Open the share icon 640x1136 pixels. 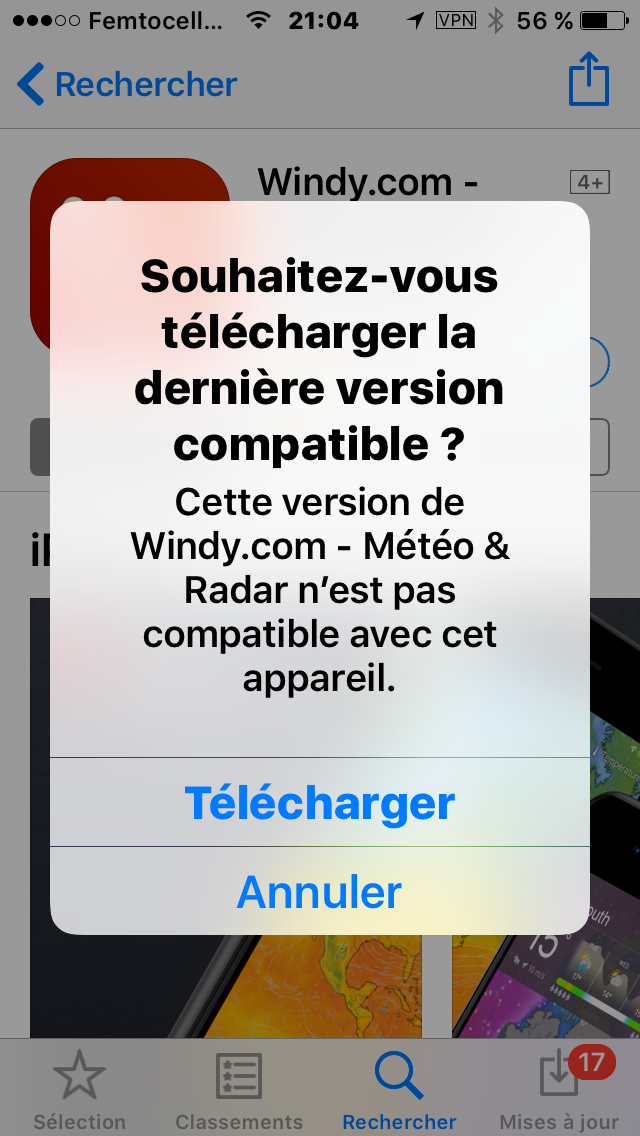589,79
